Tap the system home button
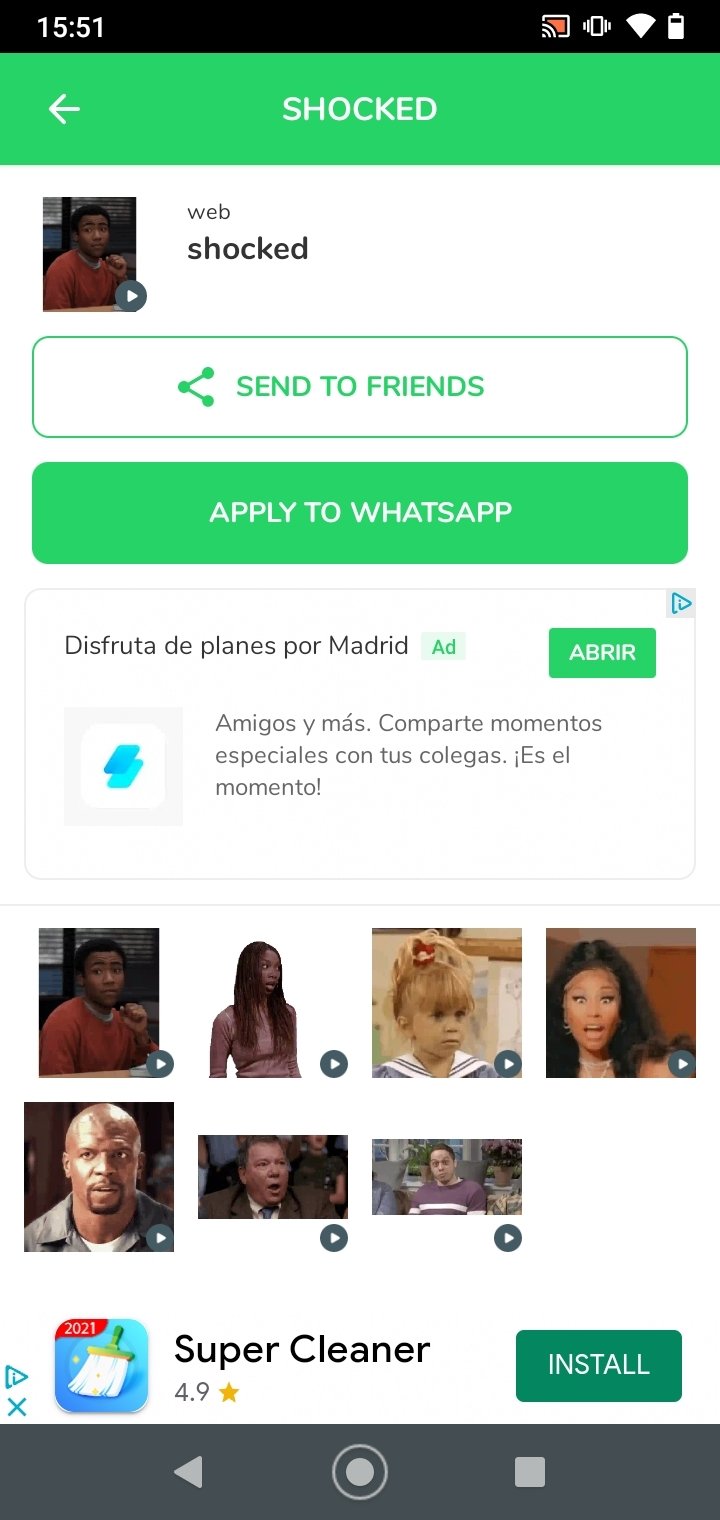The image size is (720, 1520). 359,1471
